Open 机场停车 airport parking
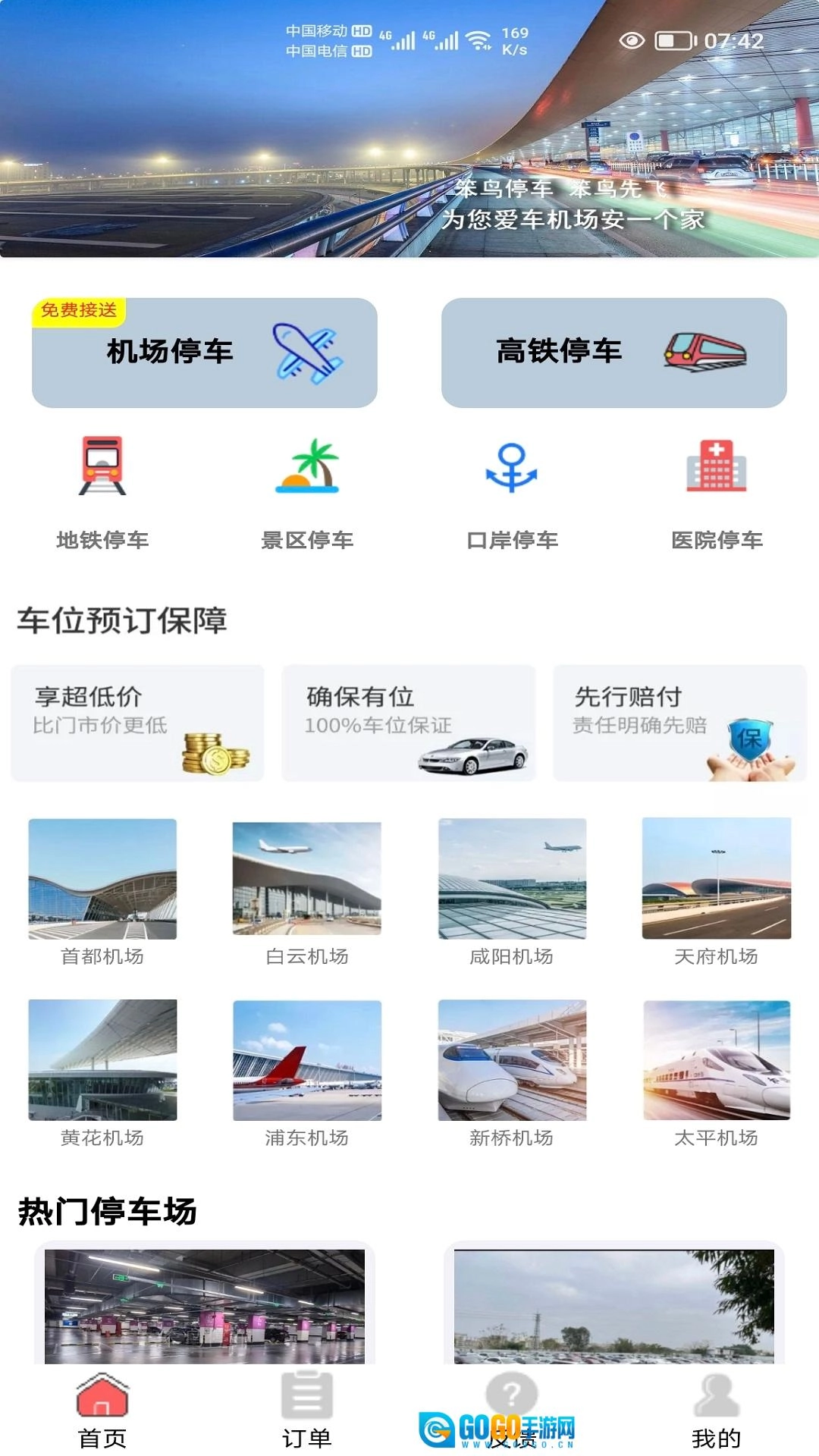Viewport: 819px width, 1456px height. (204, 353)
